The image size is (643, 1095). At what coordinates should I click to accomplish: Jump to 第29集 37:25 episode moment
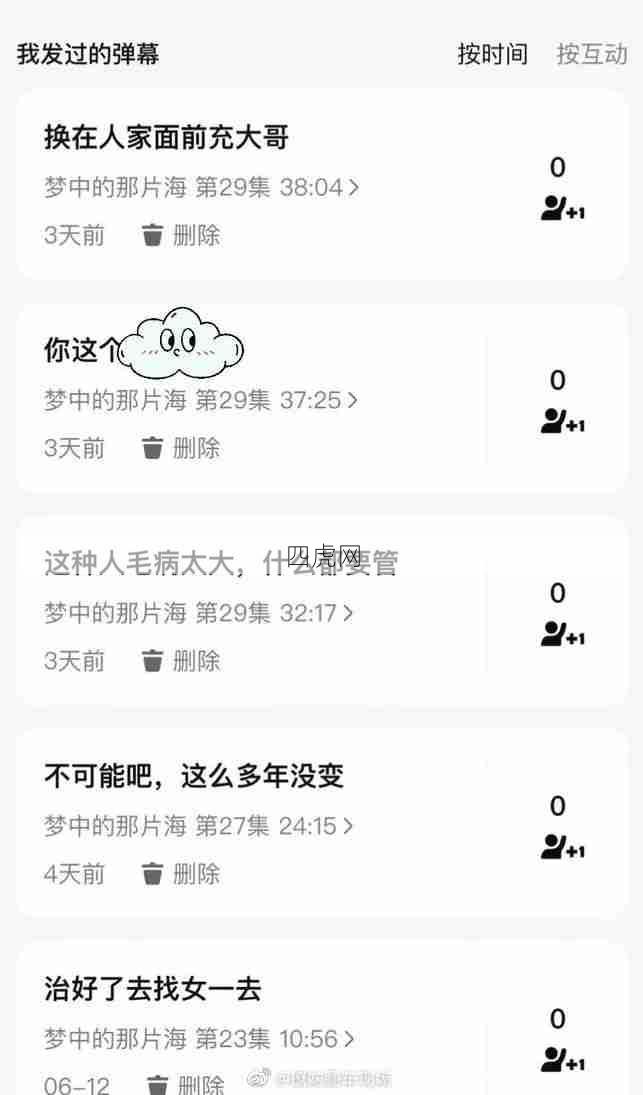coord(201,400)
